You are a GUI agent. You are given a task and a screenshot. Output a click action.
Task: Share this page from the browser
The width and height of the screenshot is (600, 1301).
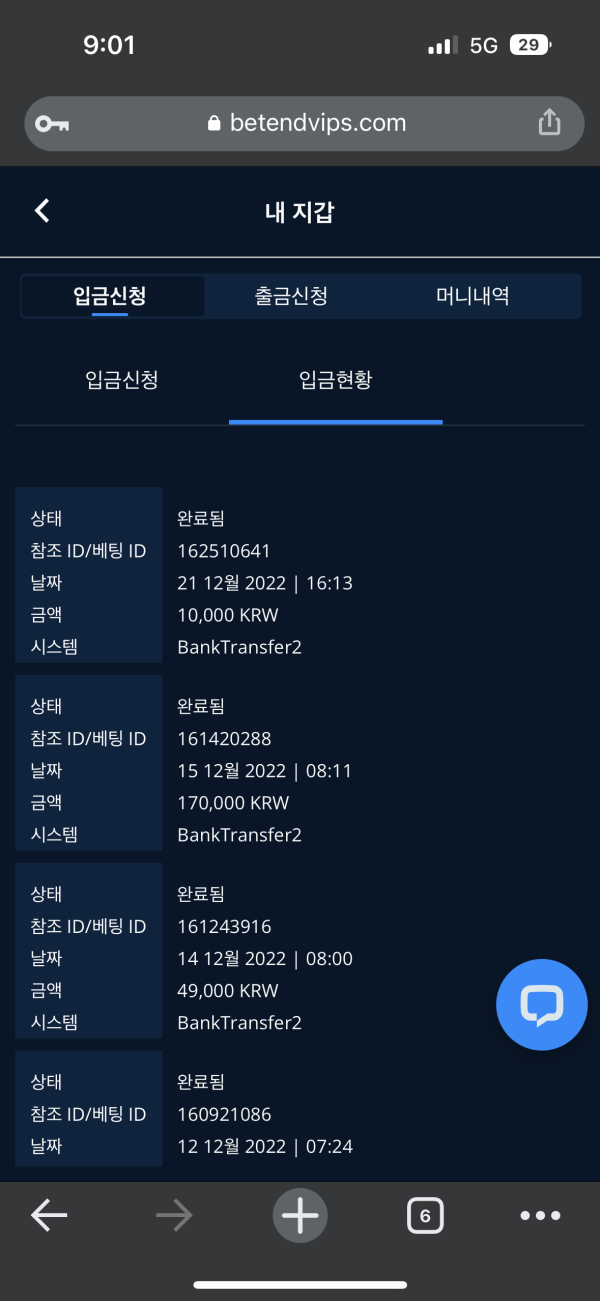click(549, 123)
